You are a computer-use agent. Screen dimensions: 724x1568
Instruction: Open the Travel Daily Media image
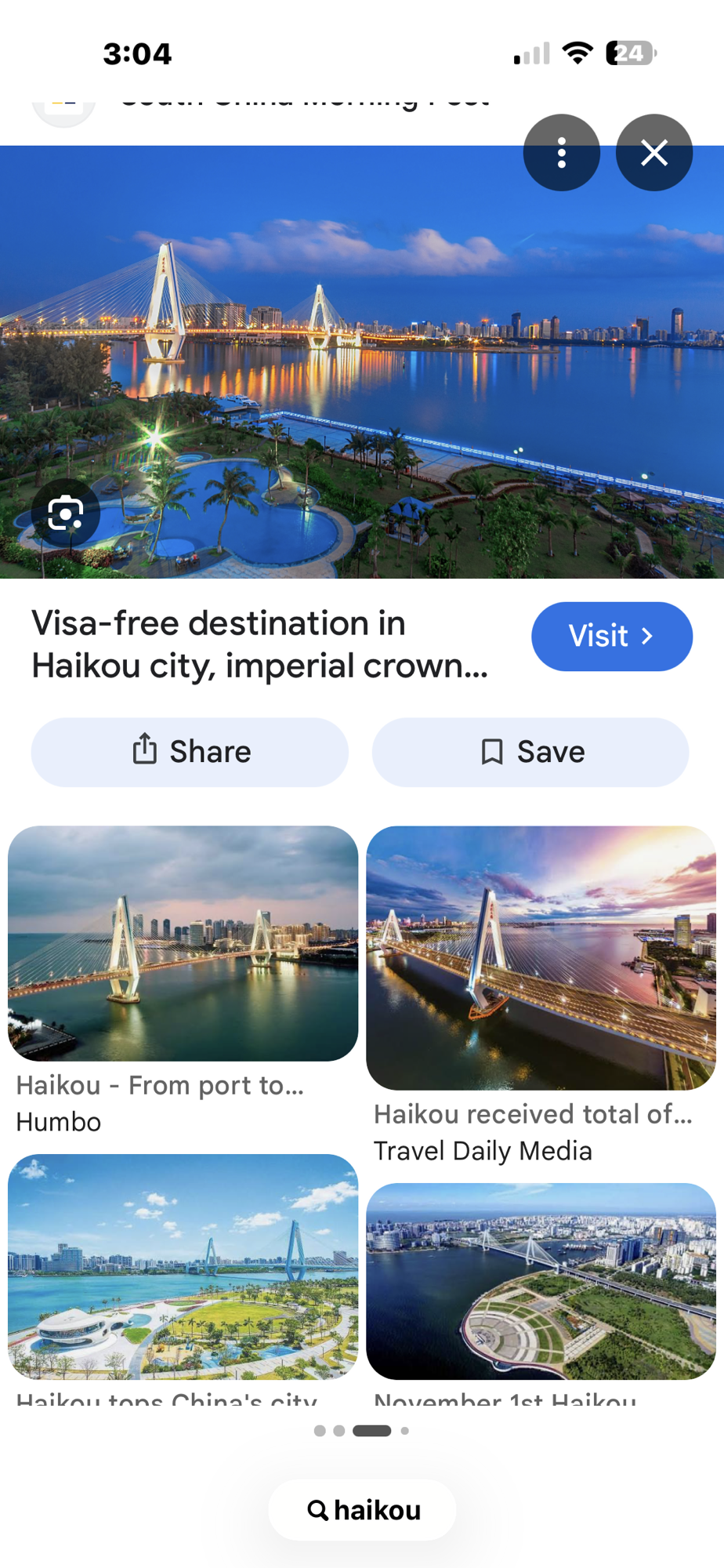[541, 957]
